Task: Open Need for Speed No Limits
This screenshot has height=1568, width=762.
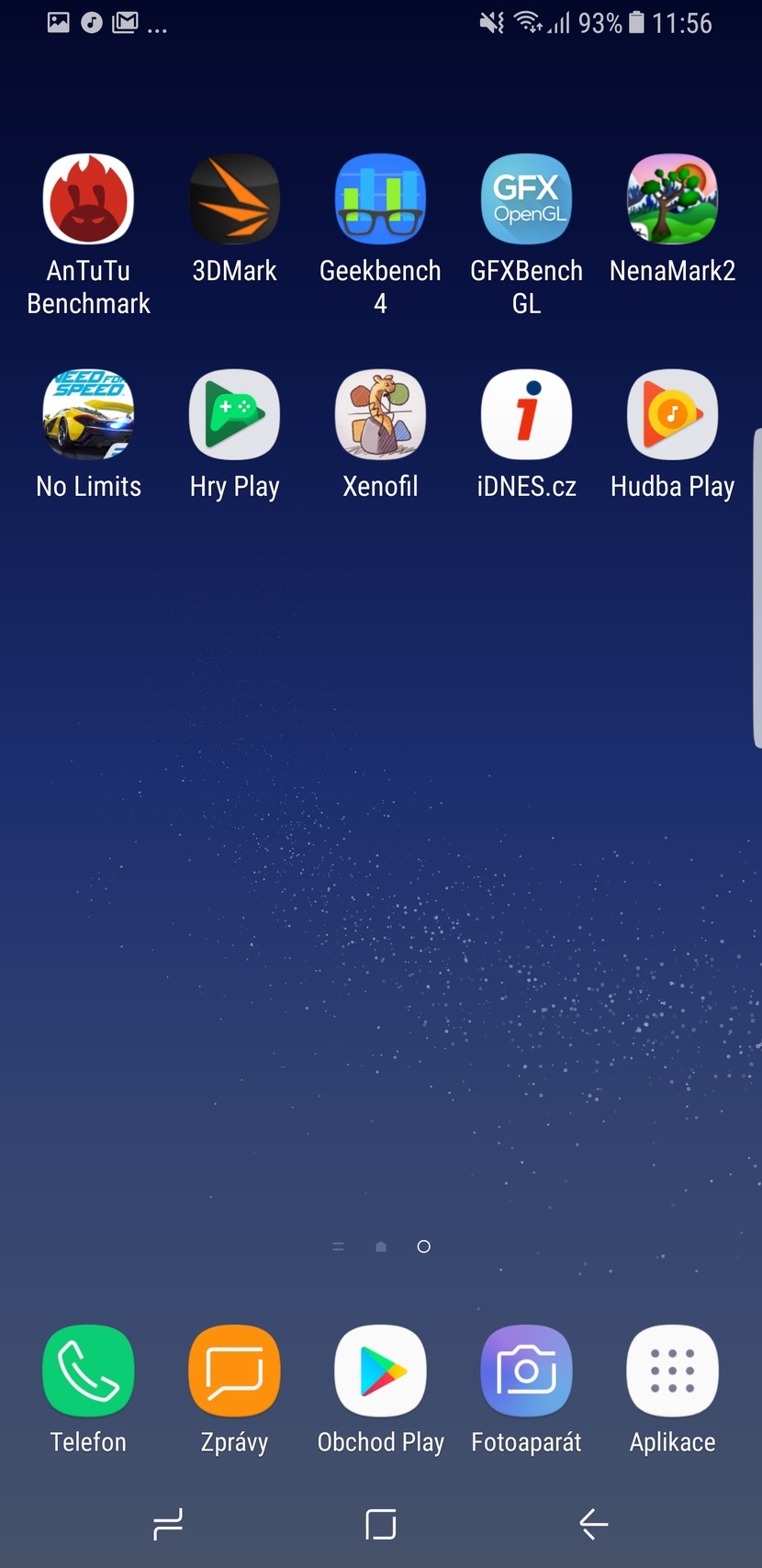Action: click(x=88, y=414)
